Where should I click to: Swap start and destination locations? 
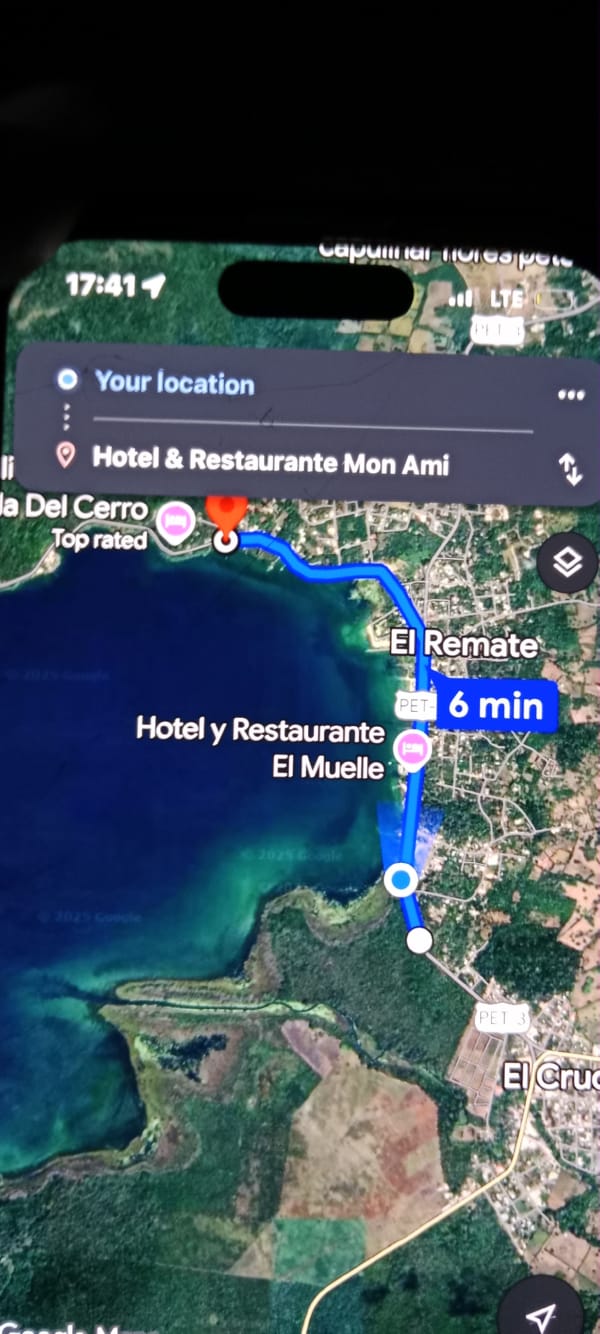pyautogui.click(x=572, y=469)
